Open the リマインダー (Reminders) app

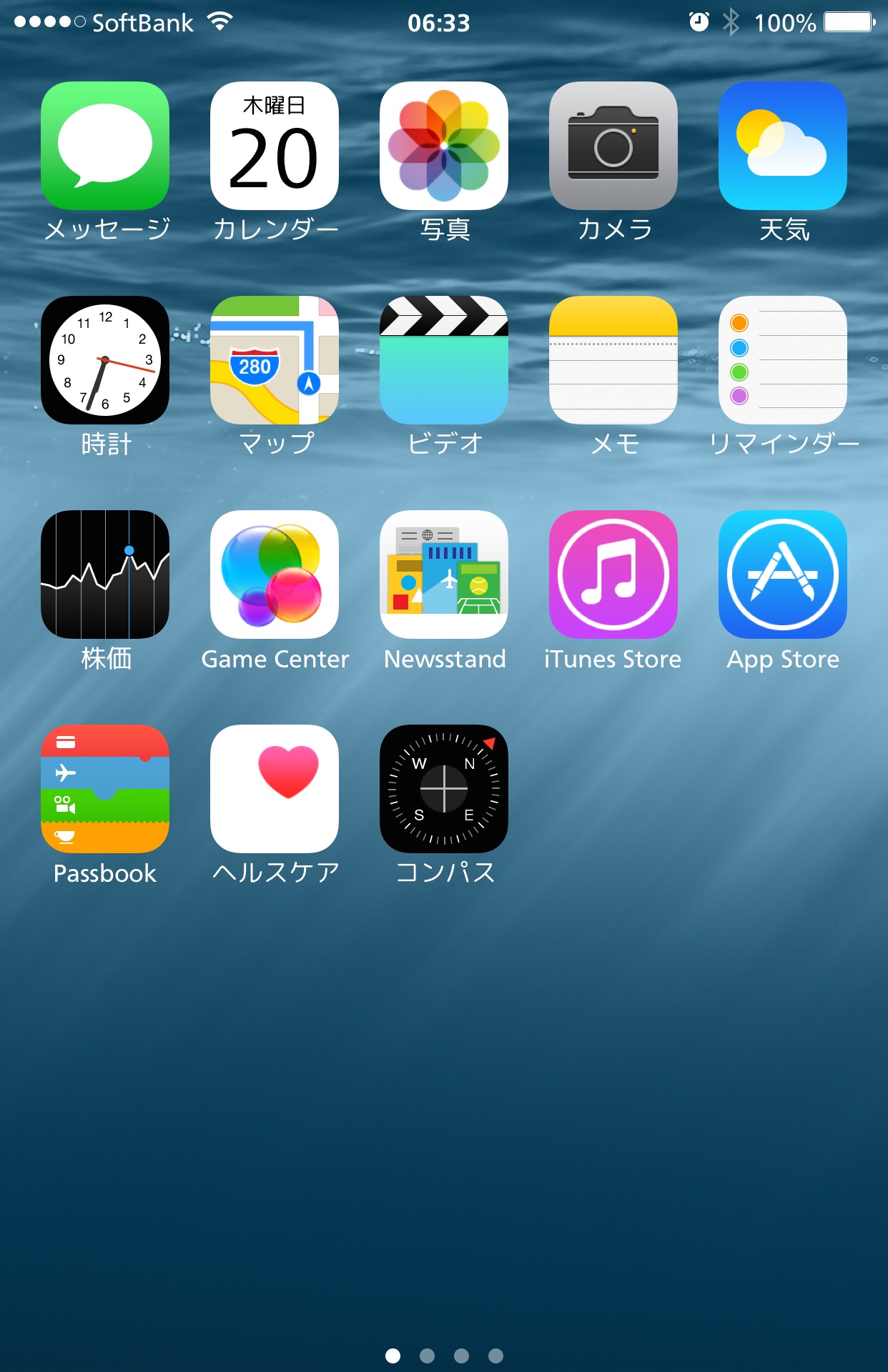coord(783,360)
